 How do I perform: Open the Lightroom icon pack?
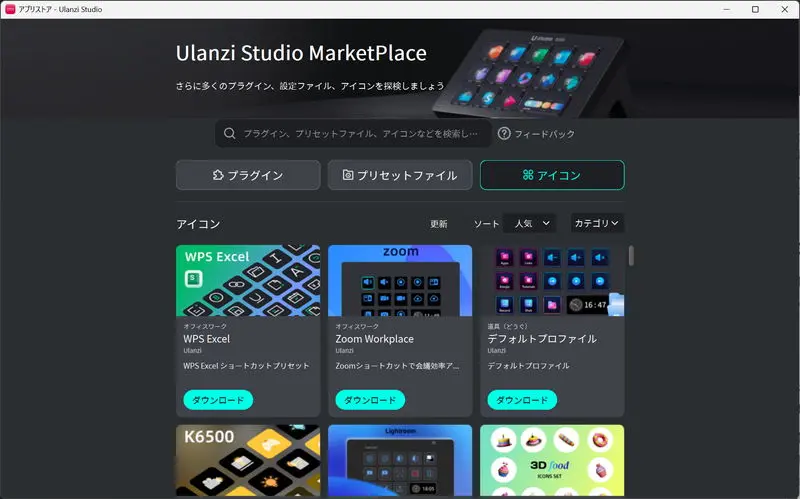point(400,458)
